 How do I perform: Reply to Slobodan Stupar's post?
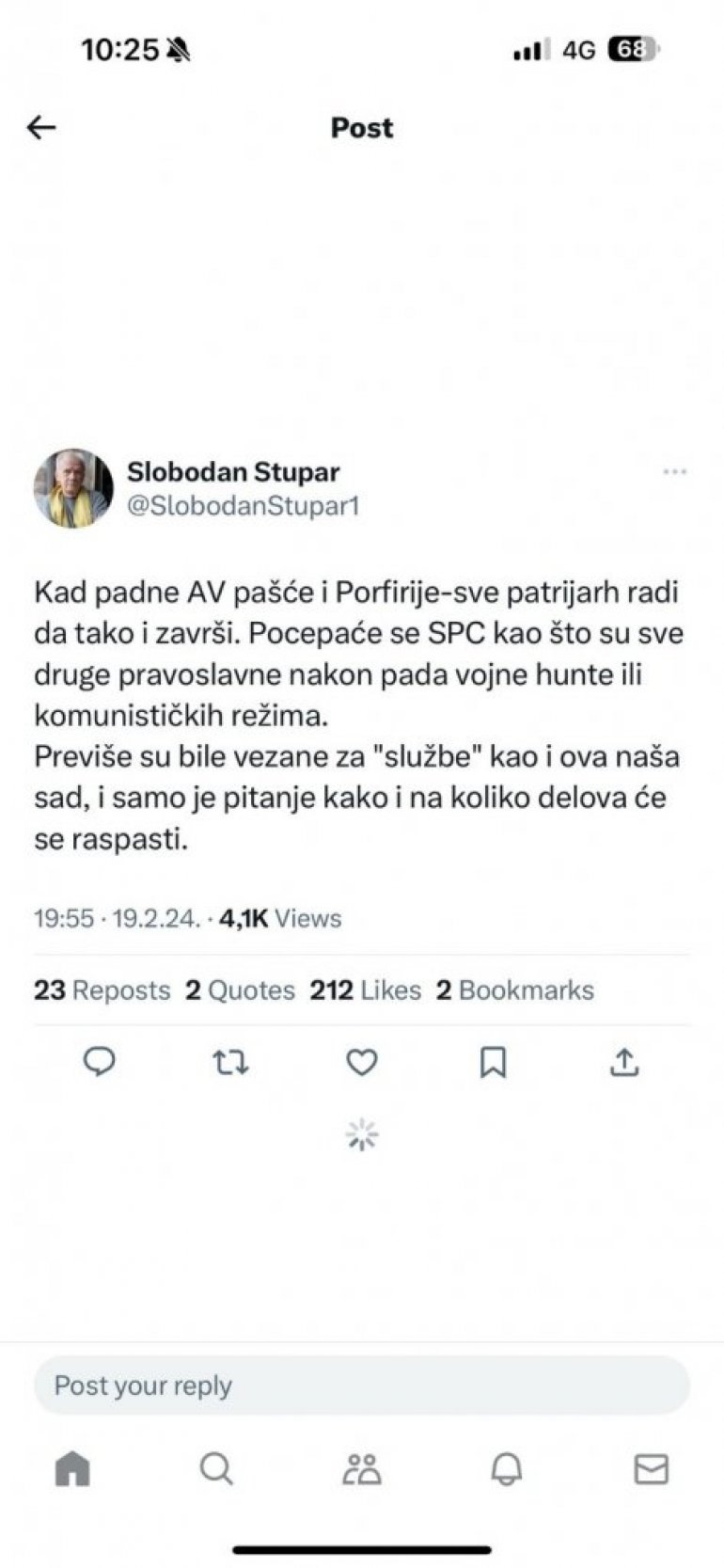[100, 1062]
